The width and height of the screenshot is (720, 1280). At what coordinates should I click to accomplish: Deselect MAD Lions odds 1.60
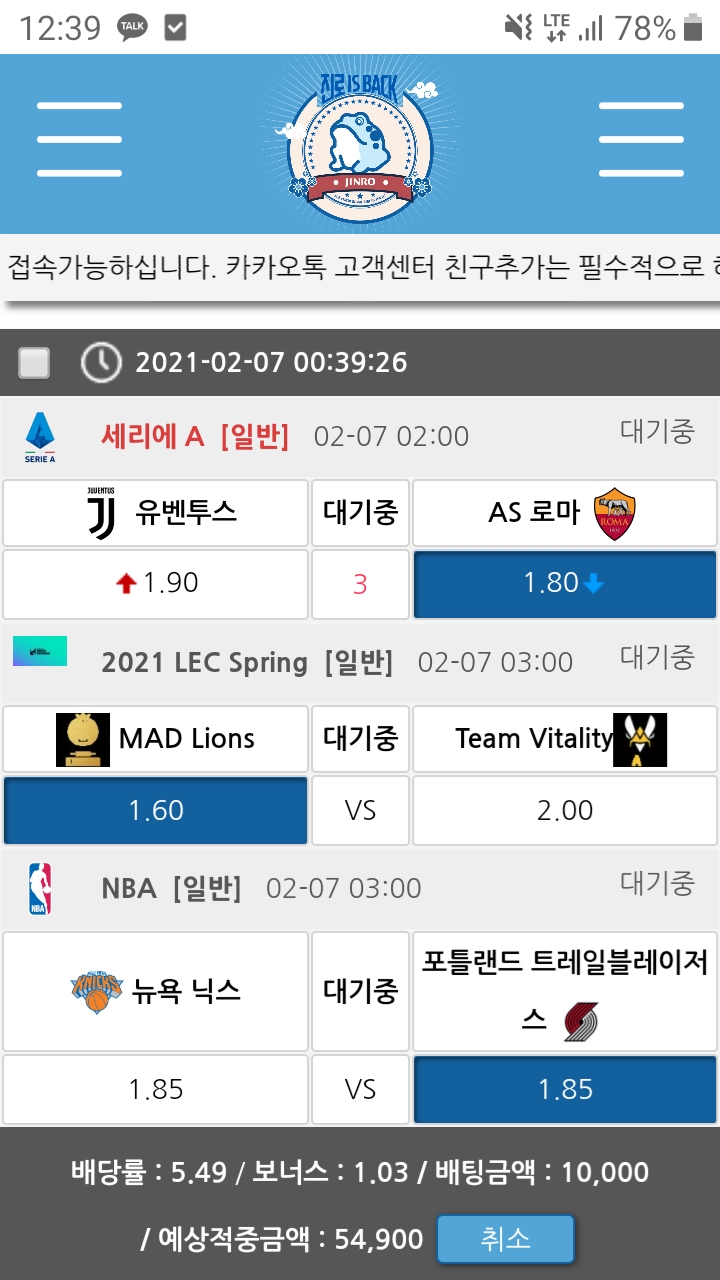click(155, 810)
